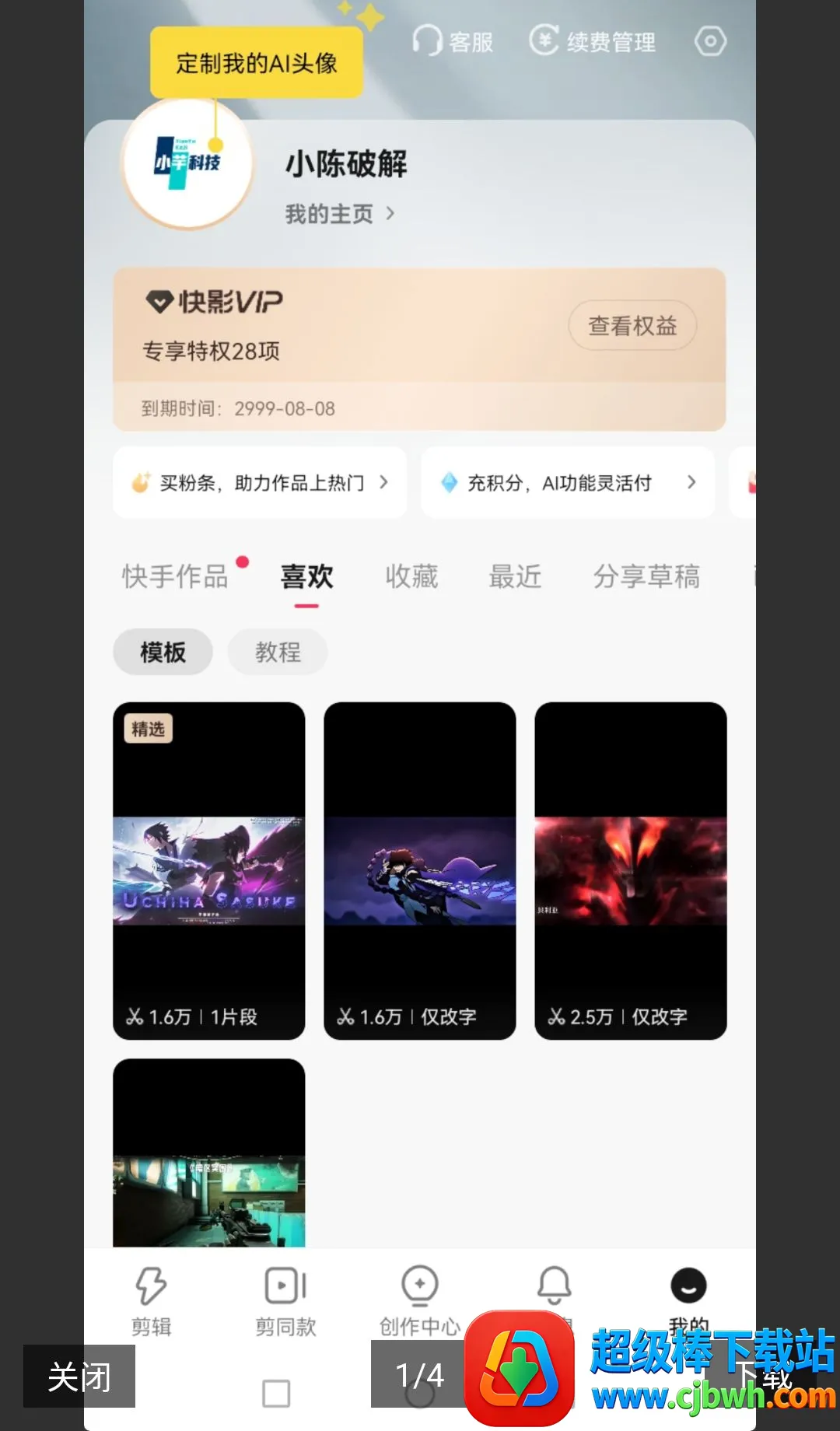Tap 定制我的AI头像 bubble

[x=257, y=63]
